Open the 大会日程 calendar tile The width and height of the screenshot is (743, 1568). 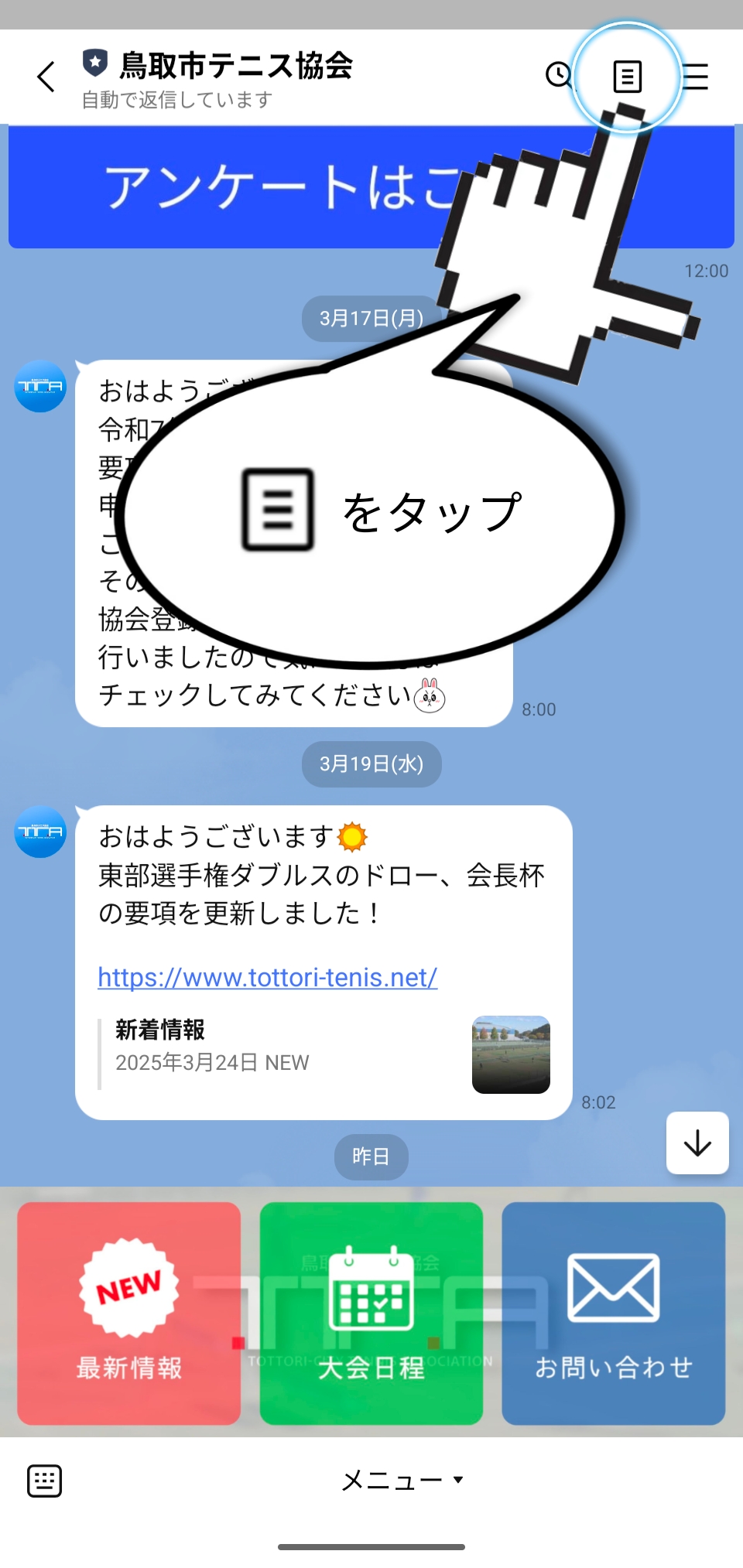tap(371, 1313)
